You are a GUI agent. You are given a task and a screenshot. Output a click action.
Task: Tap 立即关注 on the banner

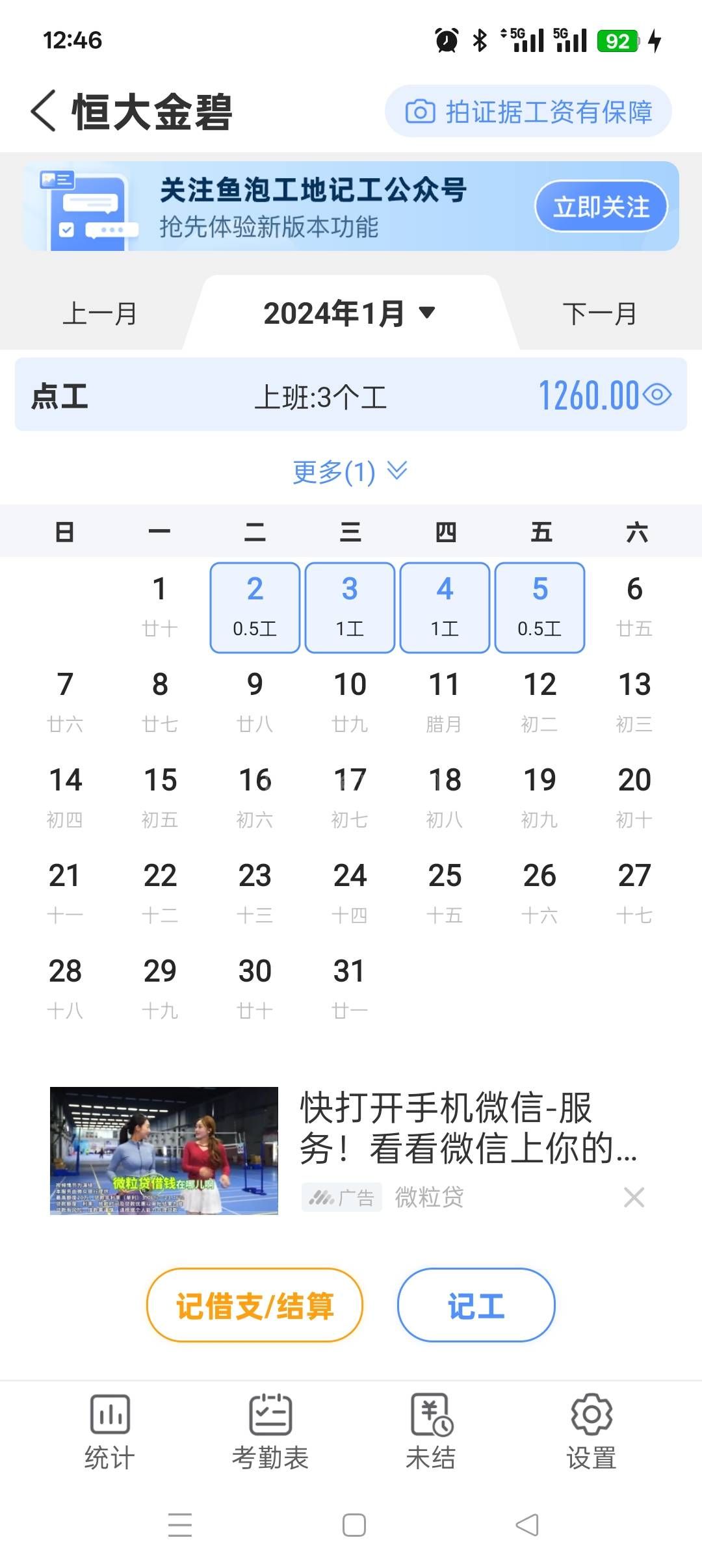(x=601, y=207)
